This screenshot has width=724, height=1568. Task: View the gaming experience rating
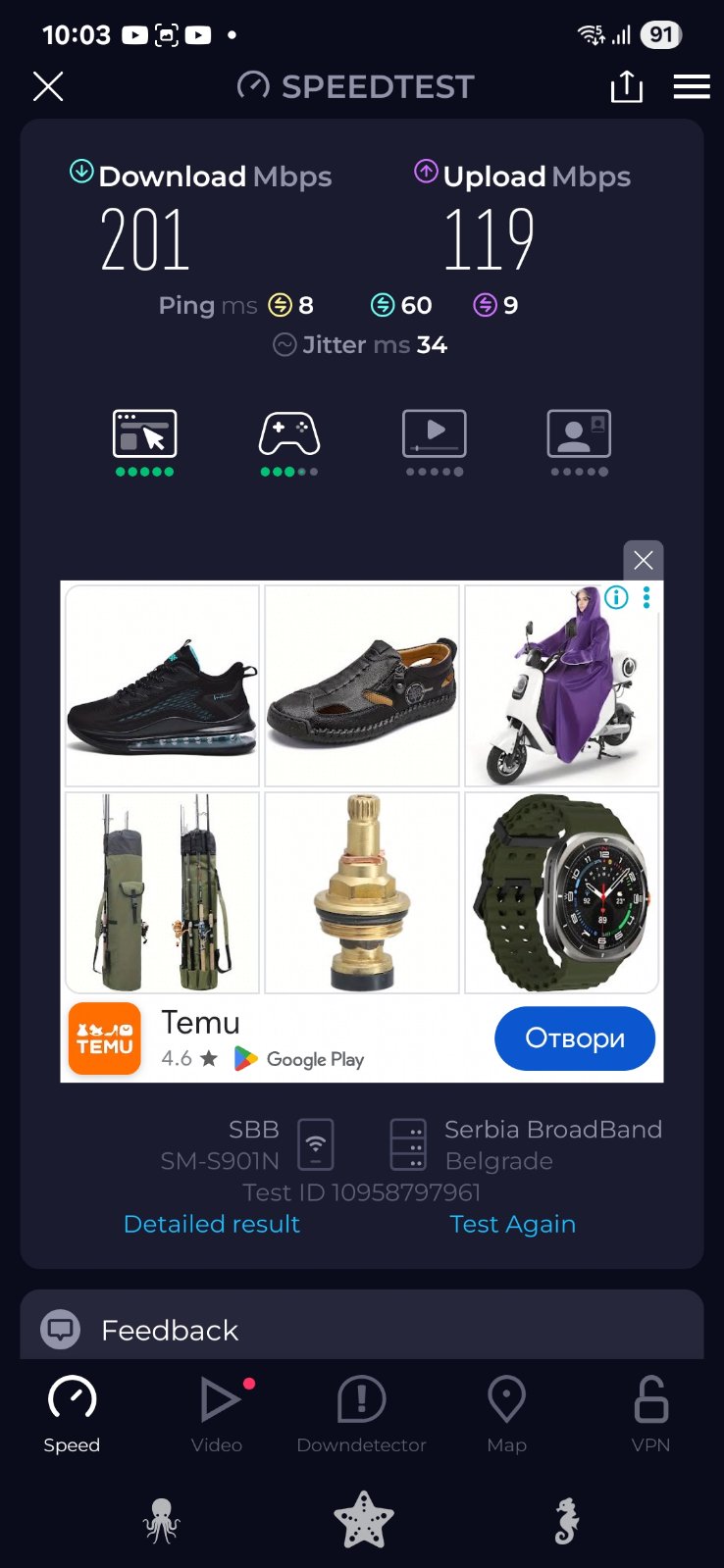click(289, 441)
